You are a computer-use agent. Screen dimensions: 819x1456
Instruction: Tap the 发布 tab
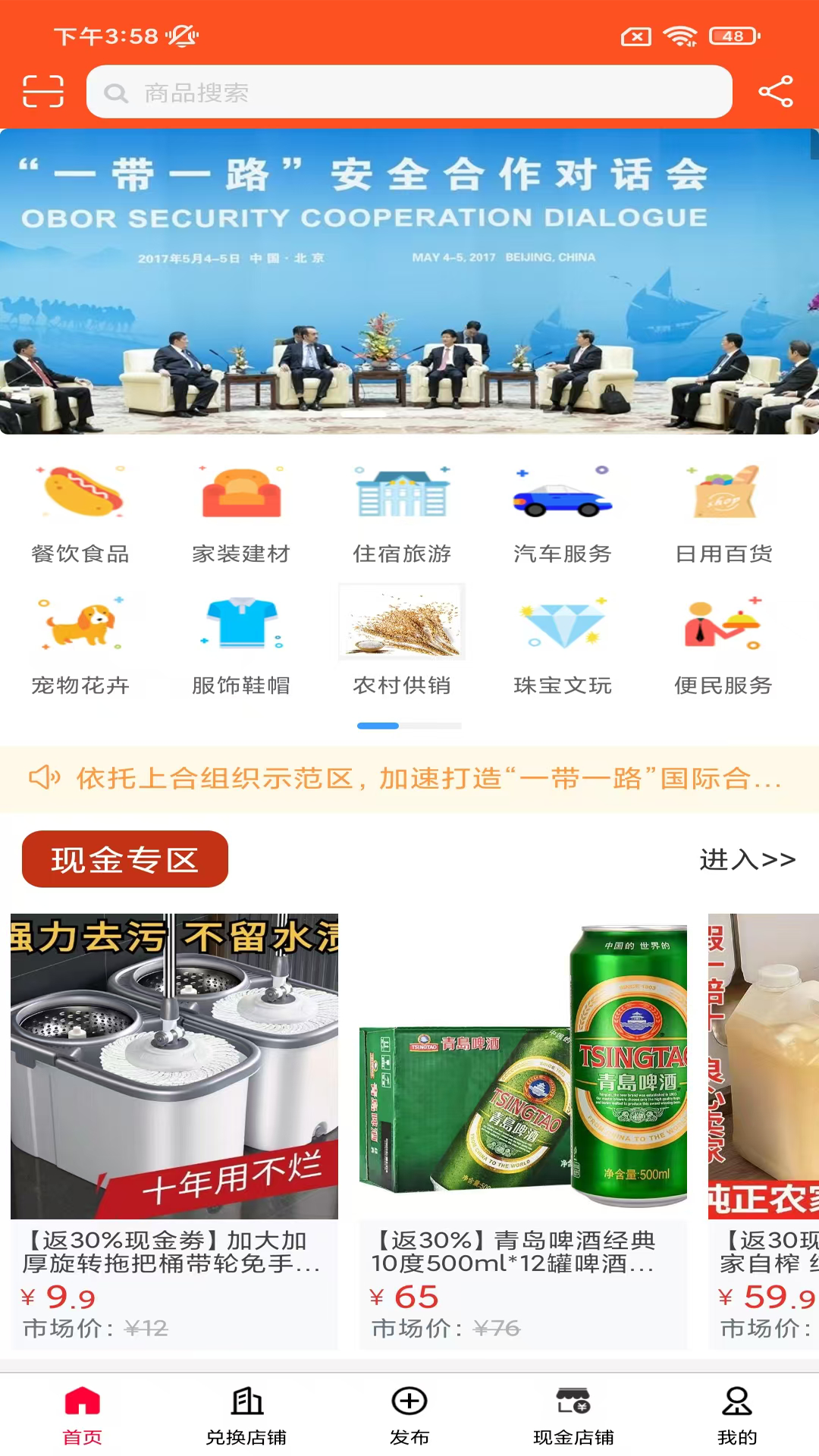point(409,1415)
